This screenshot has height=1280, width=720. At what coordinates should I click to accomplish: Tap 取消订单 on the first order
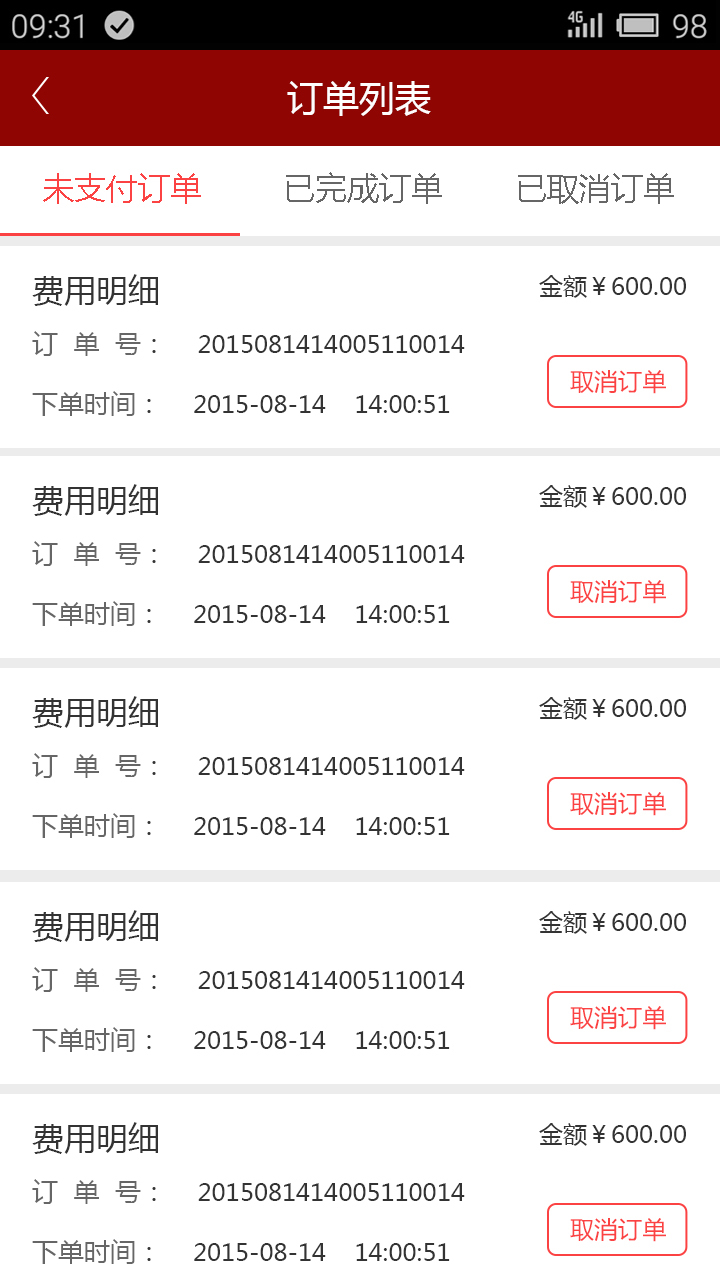[616, 381]
